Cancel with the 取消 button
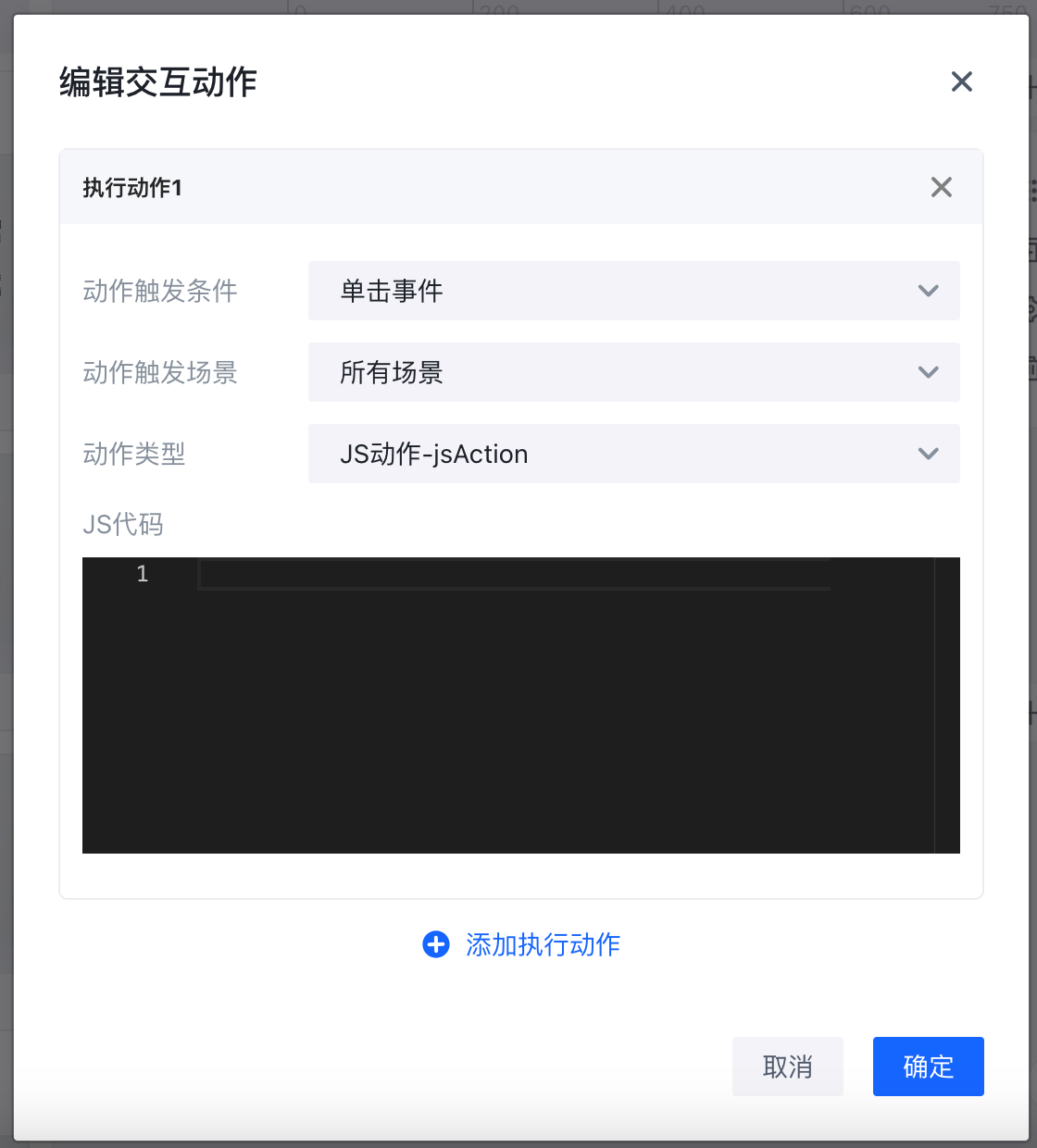 [787, 1067]
